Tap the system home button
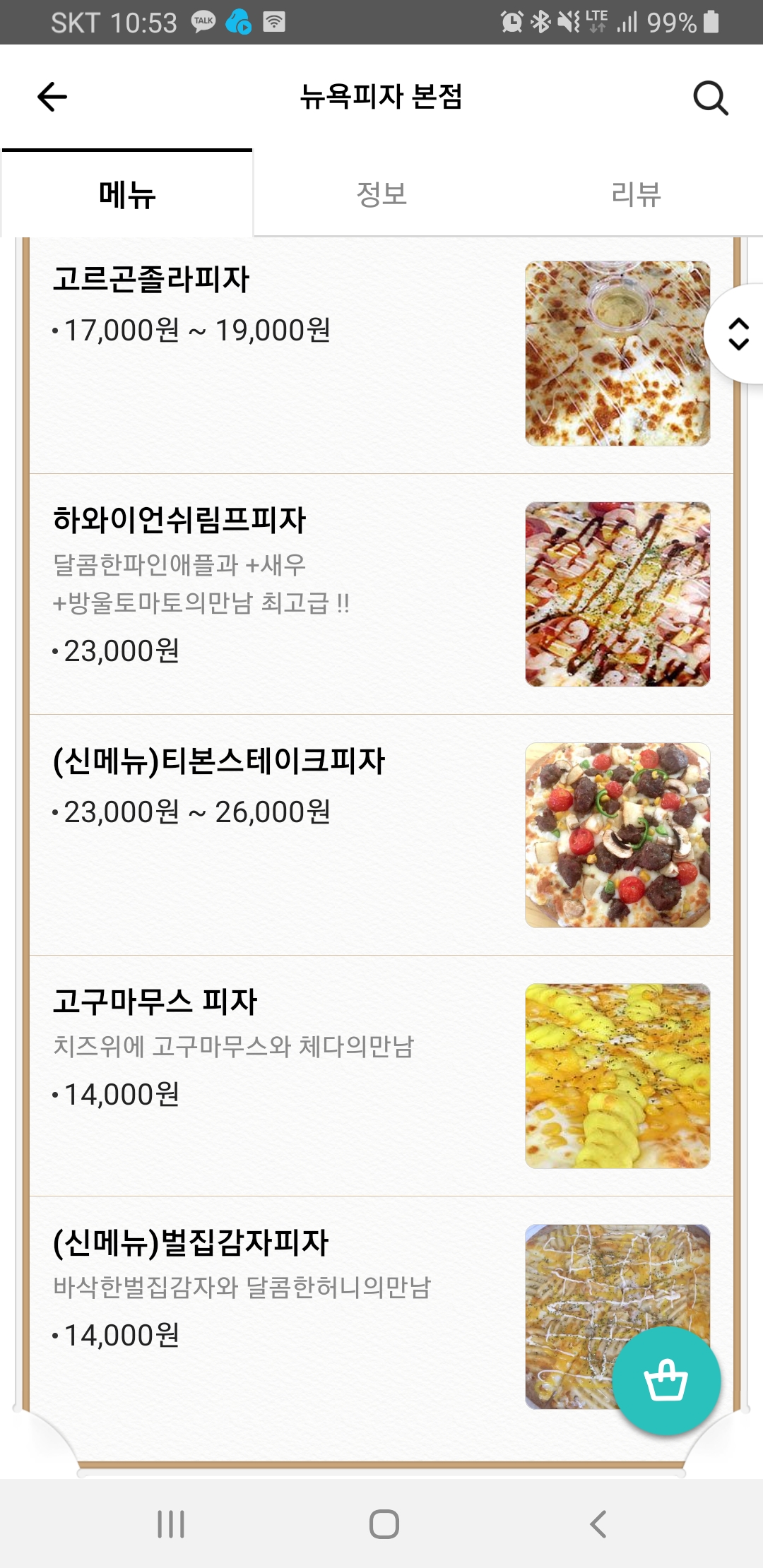This screenshot has height=1568, width=763. click(x=384, y=1524)
